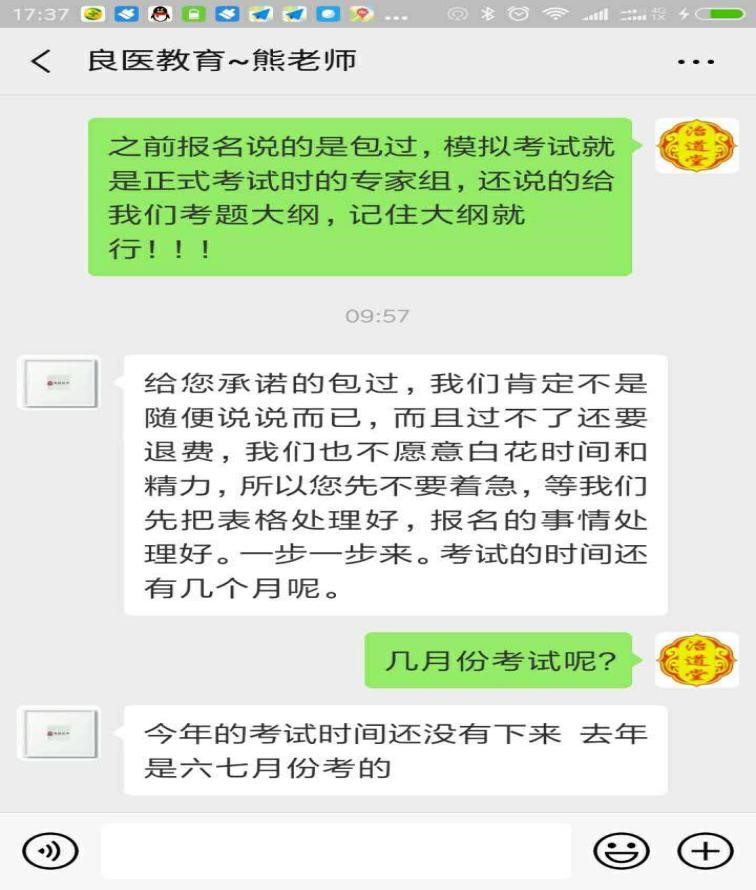View my avatar next to 几月份考试呢?

[697, 660]
